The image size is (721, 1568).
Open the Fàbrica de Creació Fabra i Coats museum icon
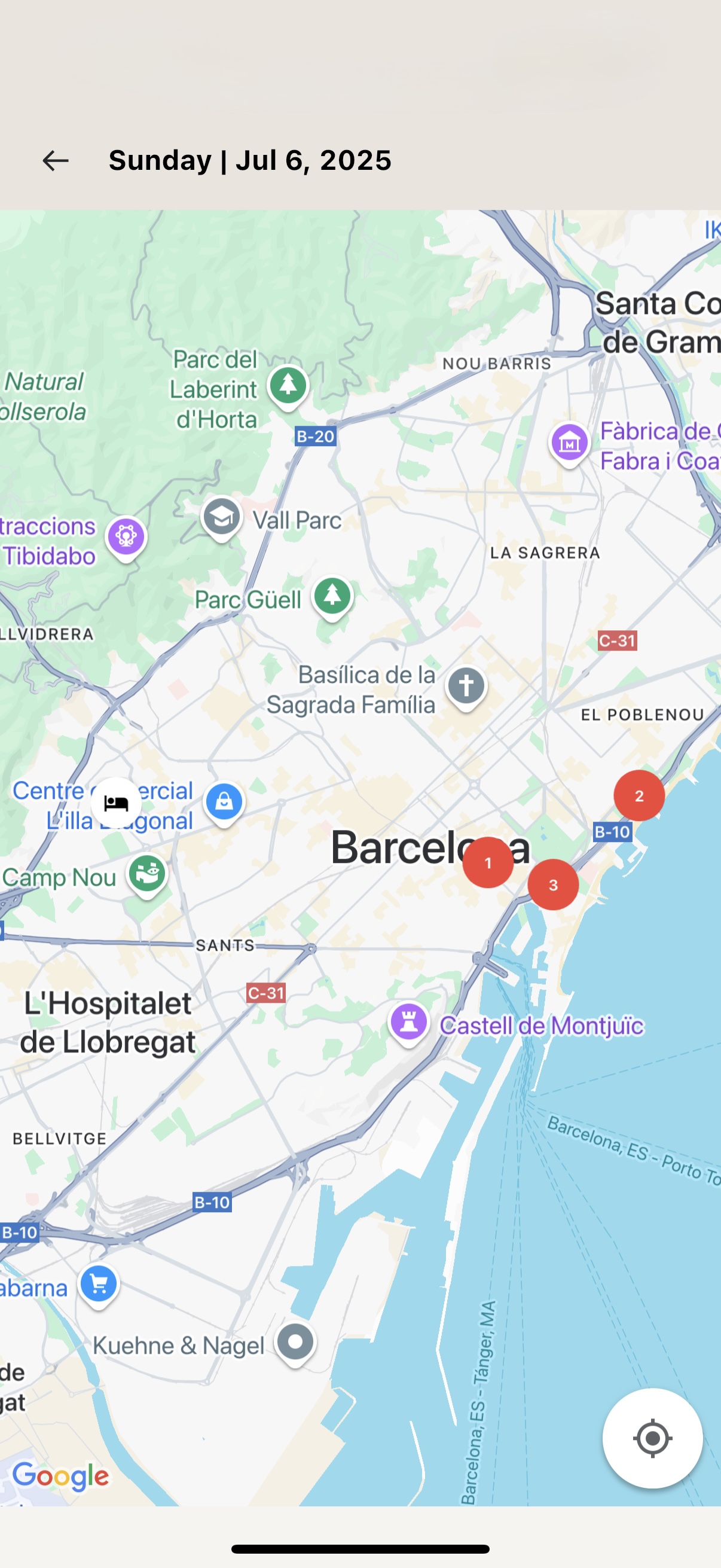tap(569, 444)
